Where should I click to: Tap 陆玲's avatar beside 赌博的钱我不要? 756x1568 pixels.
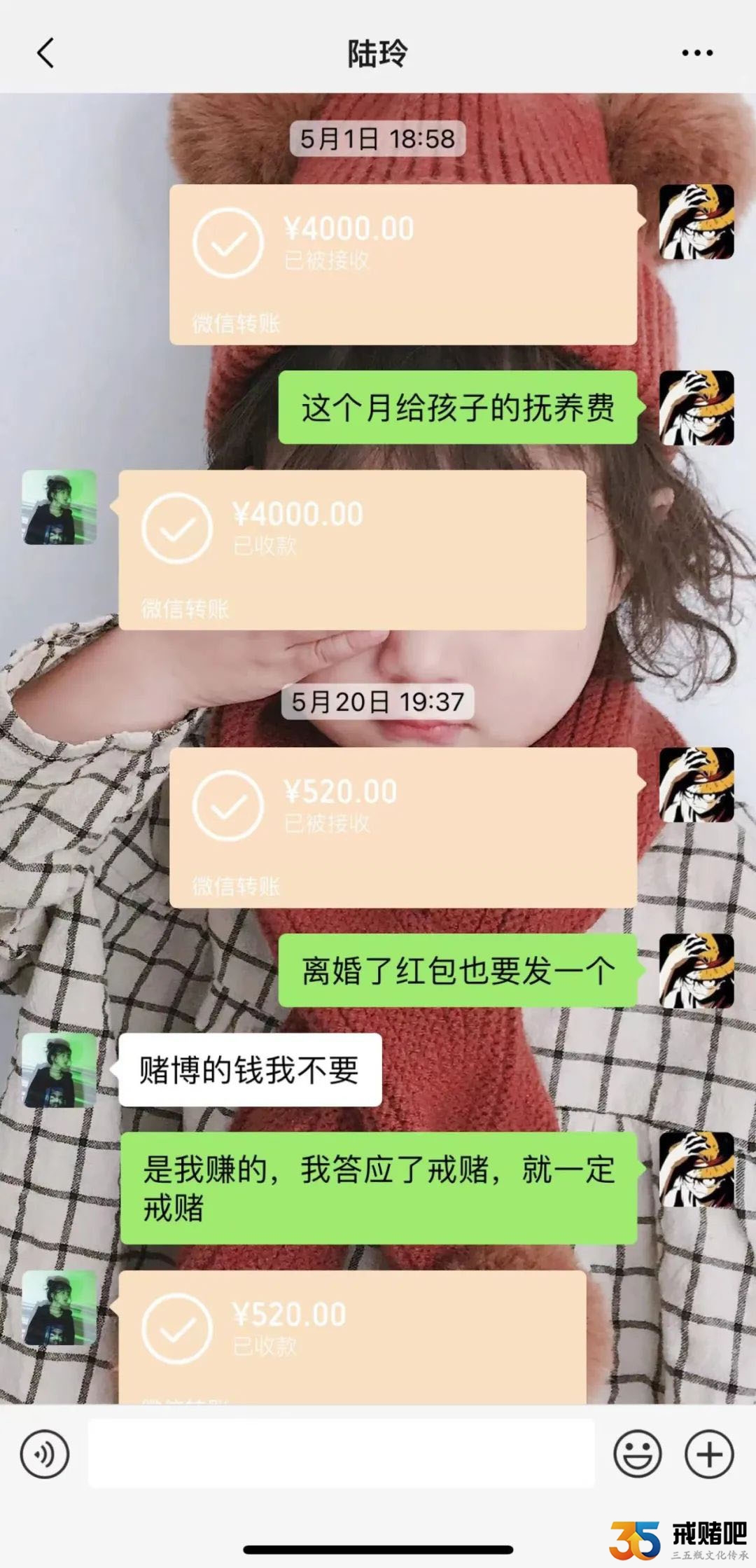tap(59, 1070)
